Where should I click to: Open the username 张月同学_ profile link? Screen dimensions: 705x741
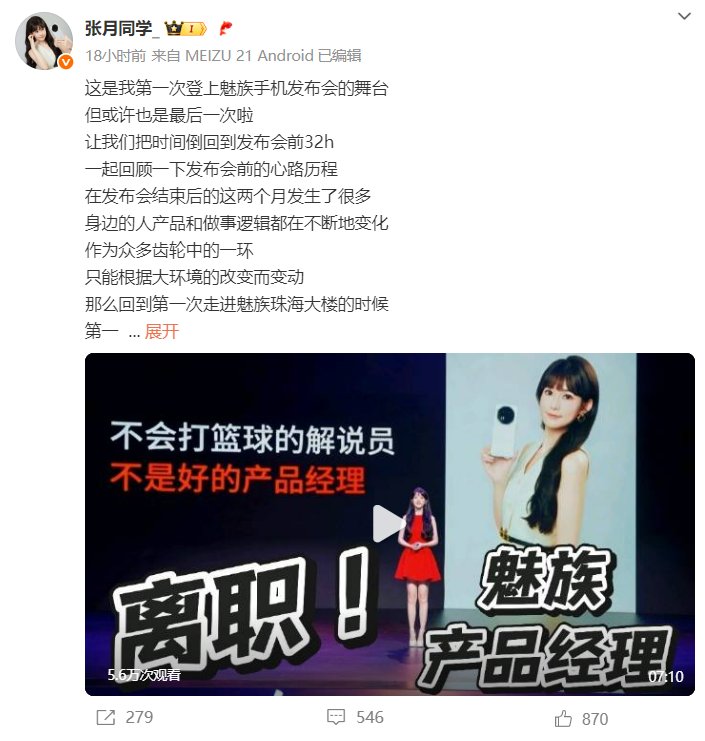[x=124, y=29]
